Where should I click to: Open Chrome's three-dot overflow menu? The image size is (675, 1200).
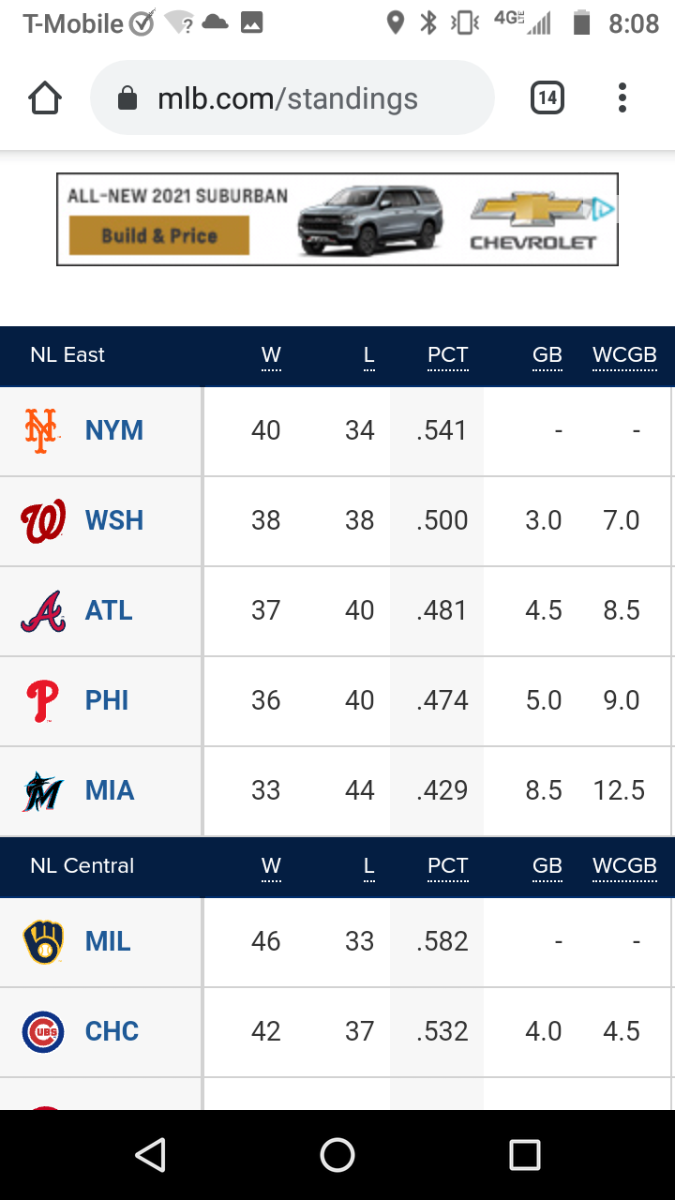[x=622, y=98]
